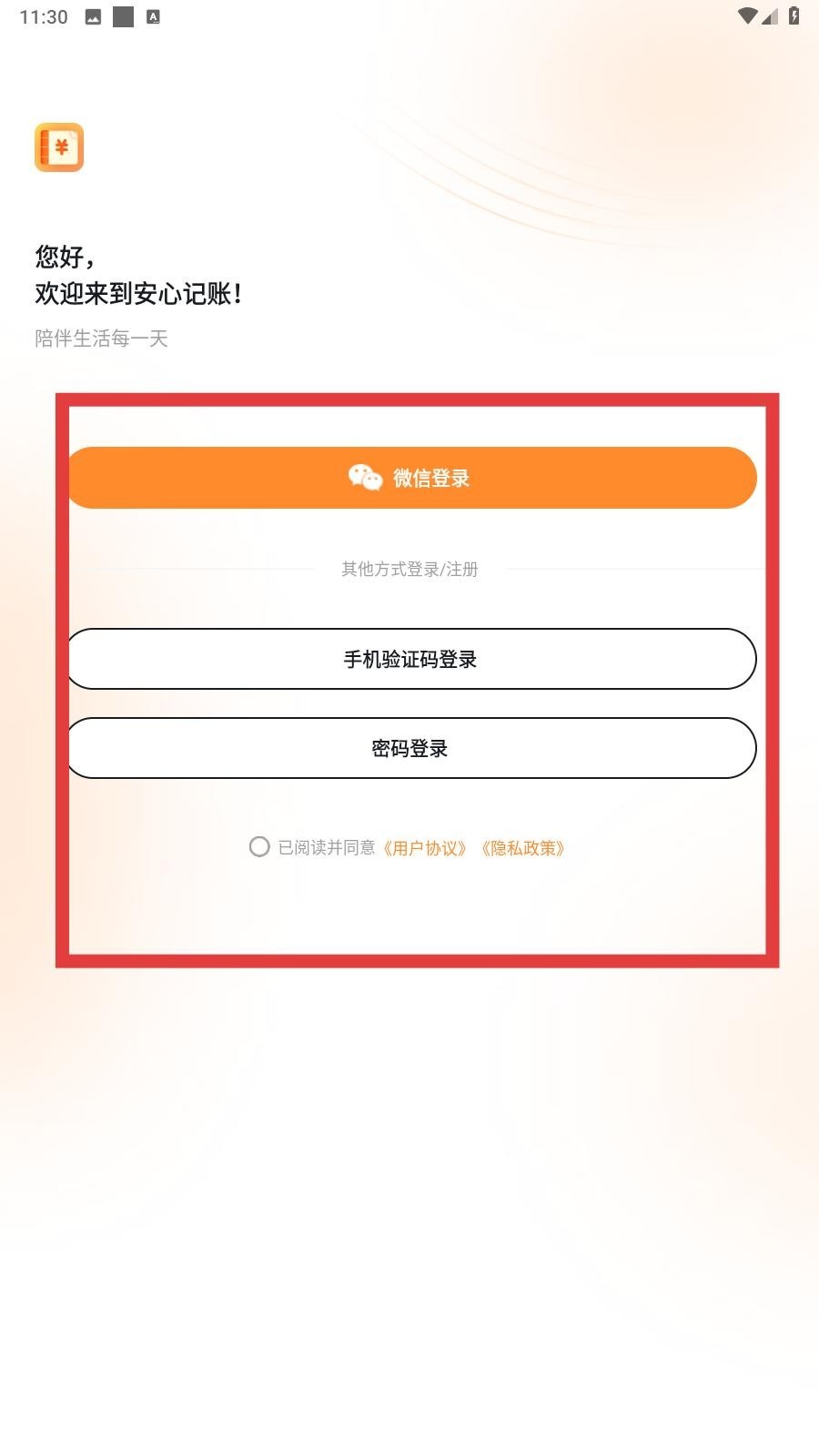819x1456 pixels.
Task: Click the leftmost notification icon in status bar
Action: click(95, 15)
